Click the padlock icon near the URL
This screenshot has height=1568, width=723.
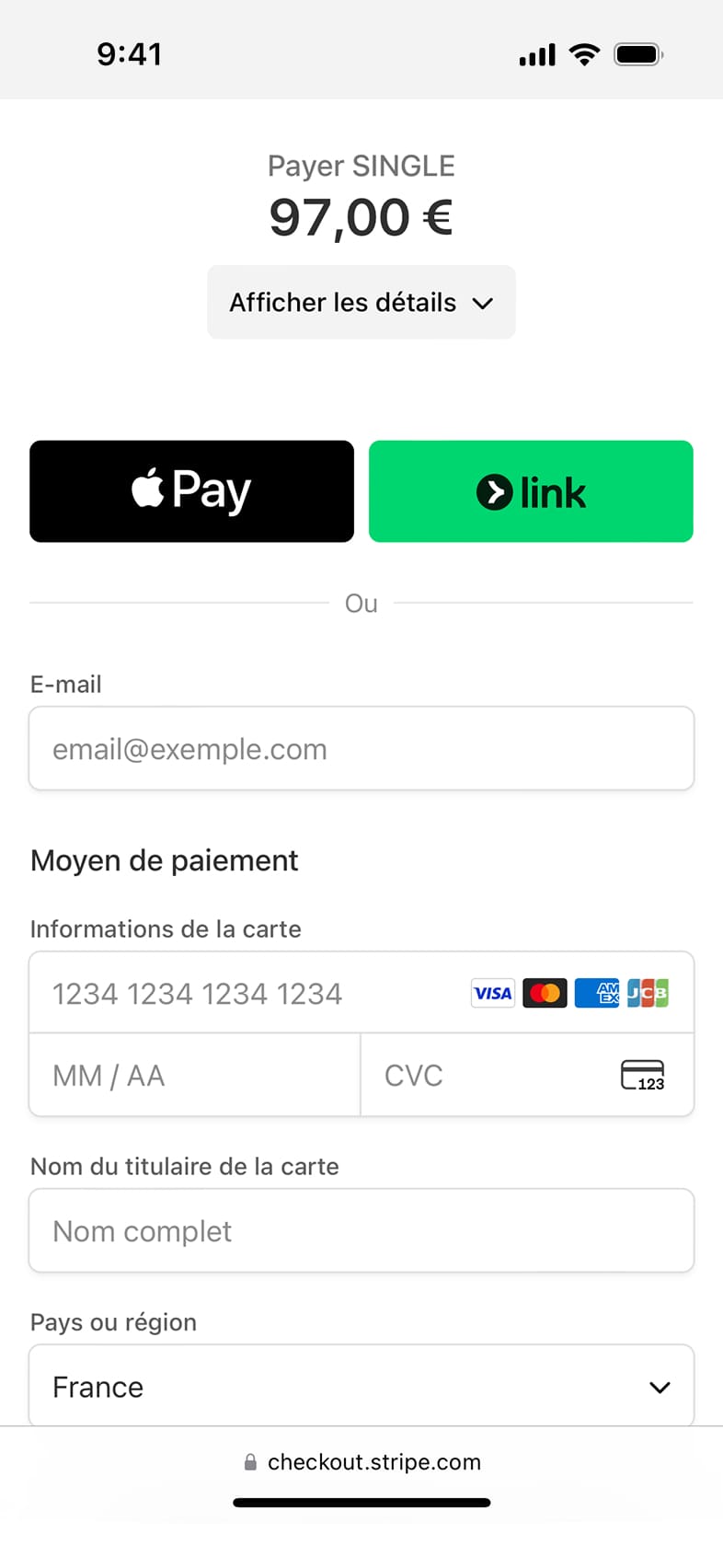[x=250, y=1462]
